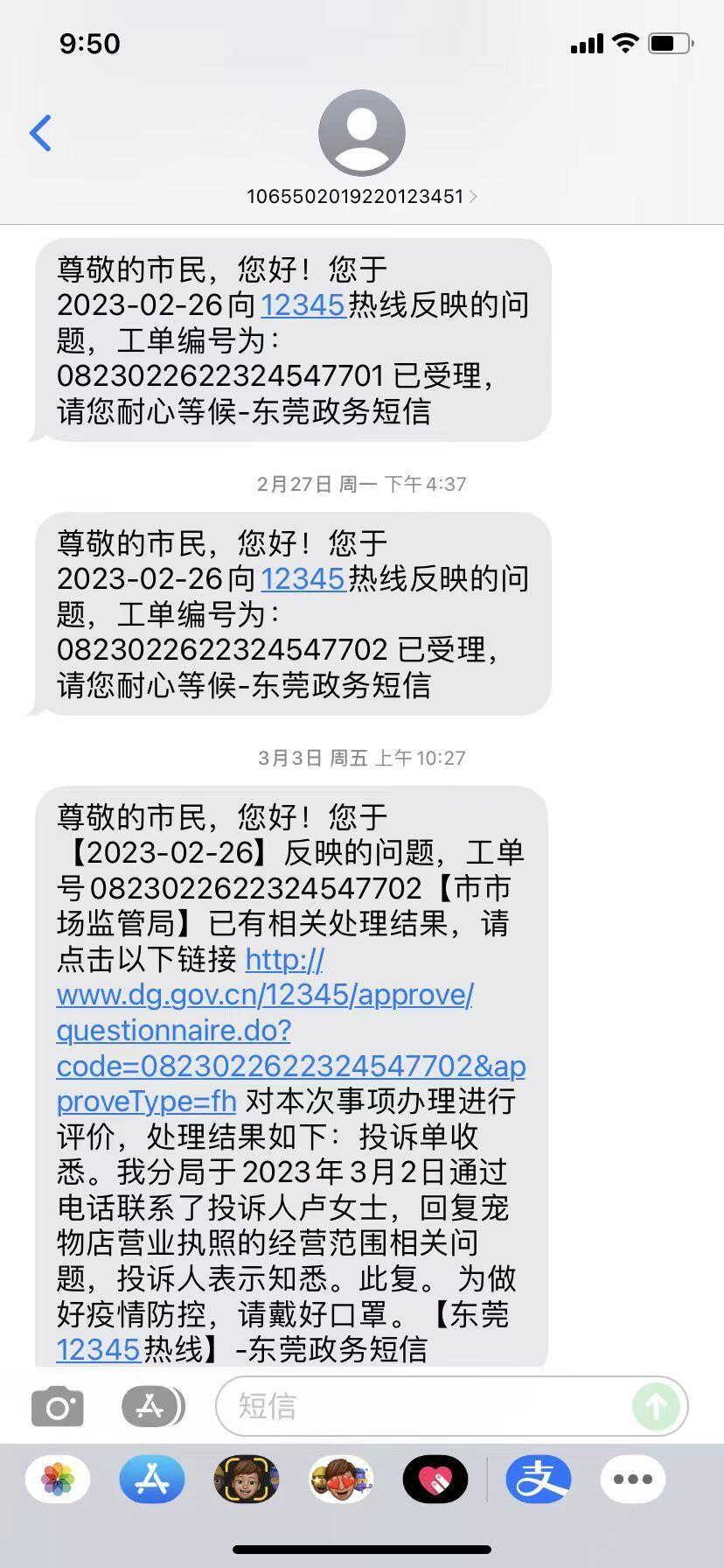Tap the 12345 link before 热线】-东莞政务短信

coord(98,1349)
